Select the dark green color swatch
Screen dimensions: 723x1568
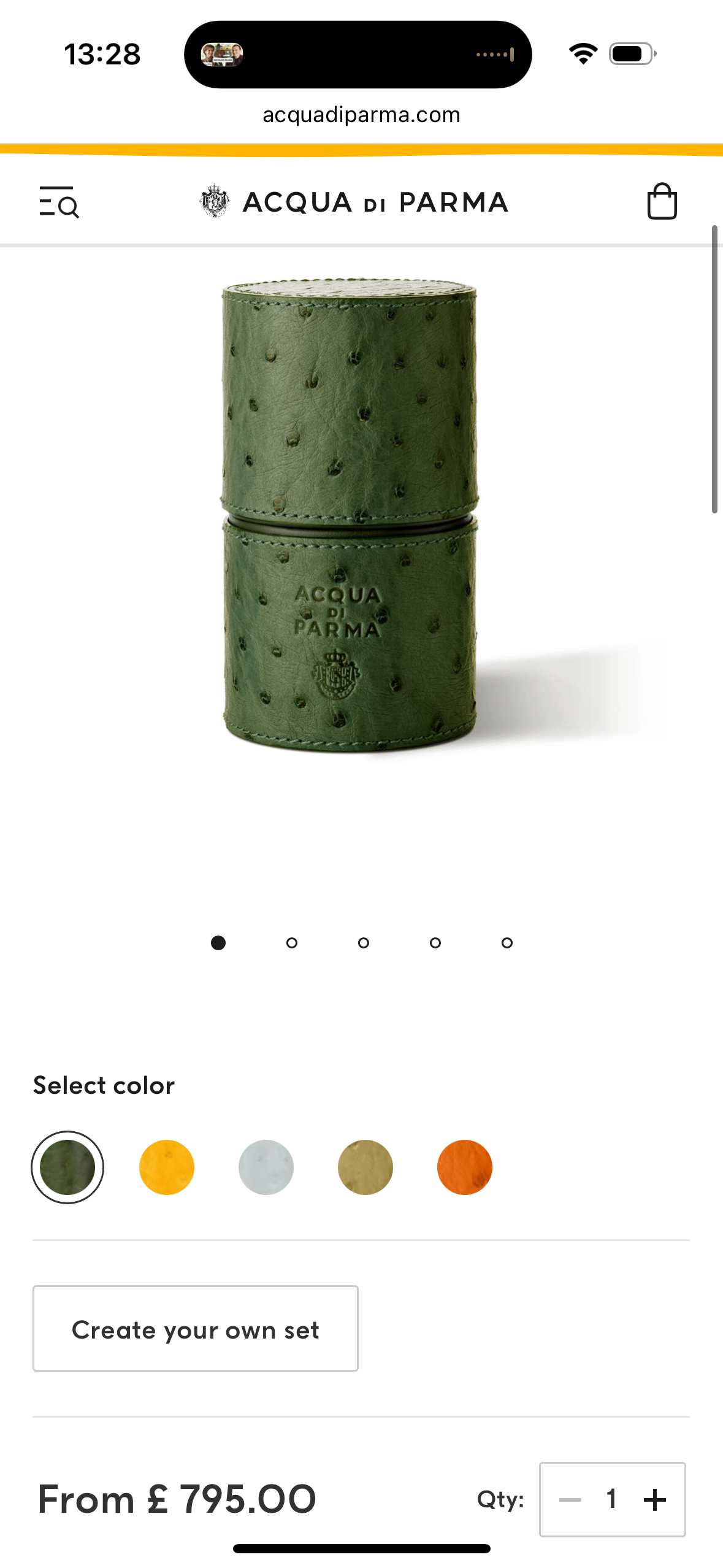[67, 1167]
